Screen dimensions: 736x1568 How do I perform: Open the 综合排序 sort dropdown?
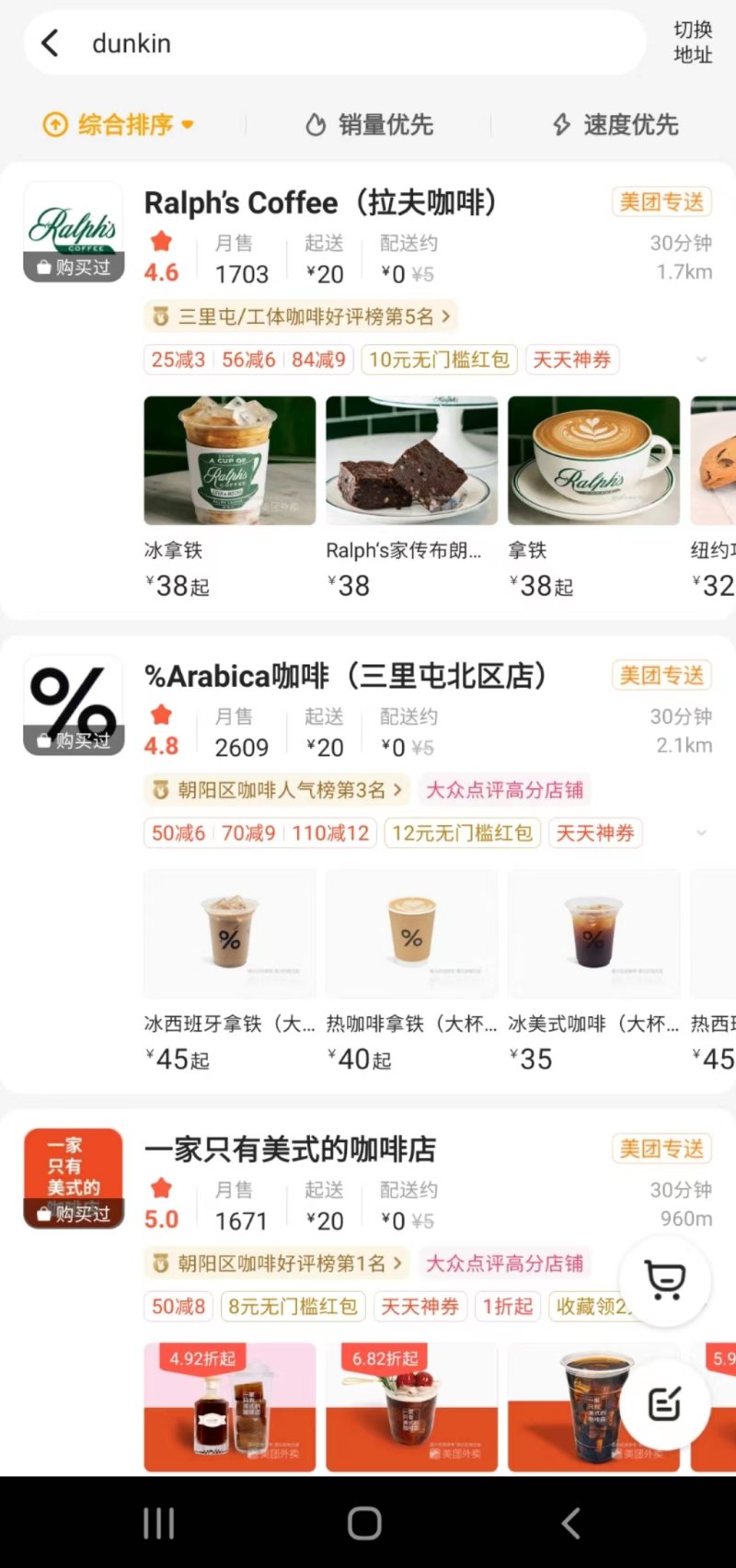pos(120,124)
